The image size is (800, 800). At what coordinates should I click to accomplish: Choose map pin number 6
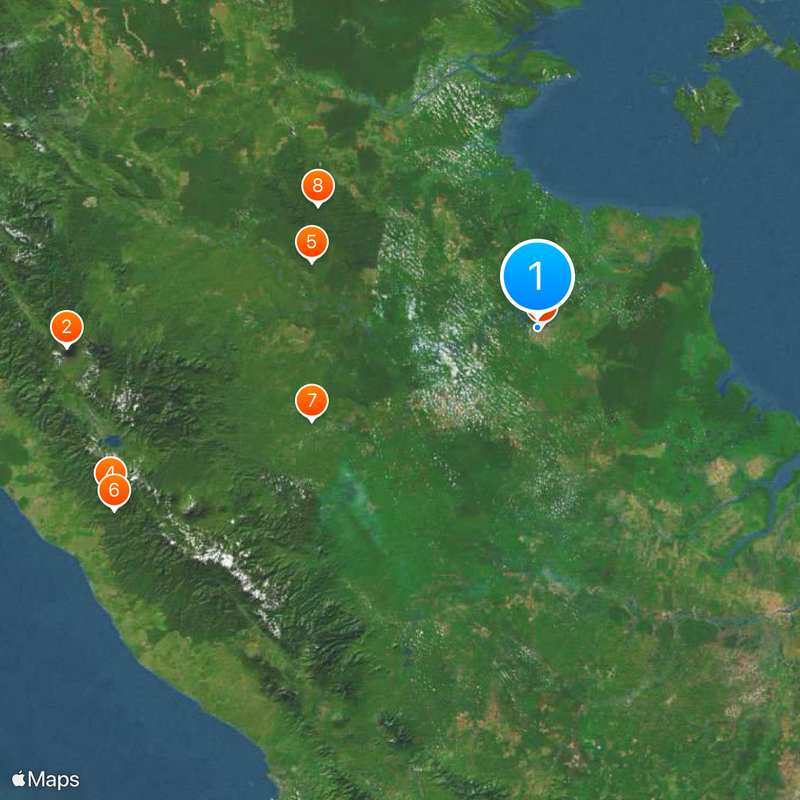click(114, 491)
